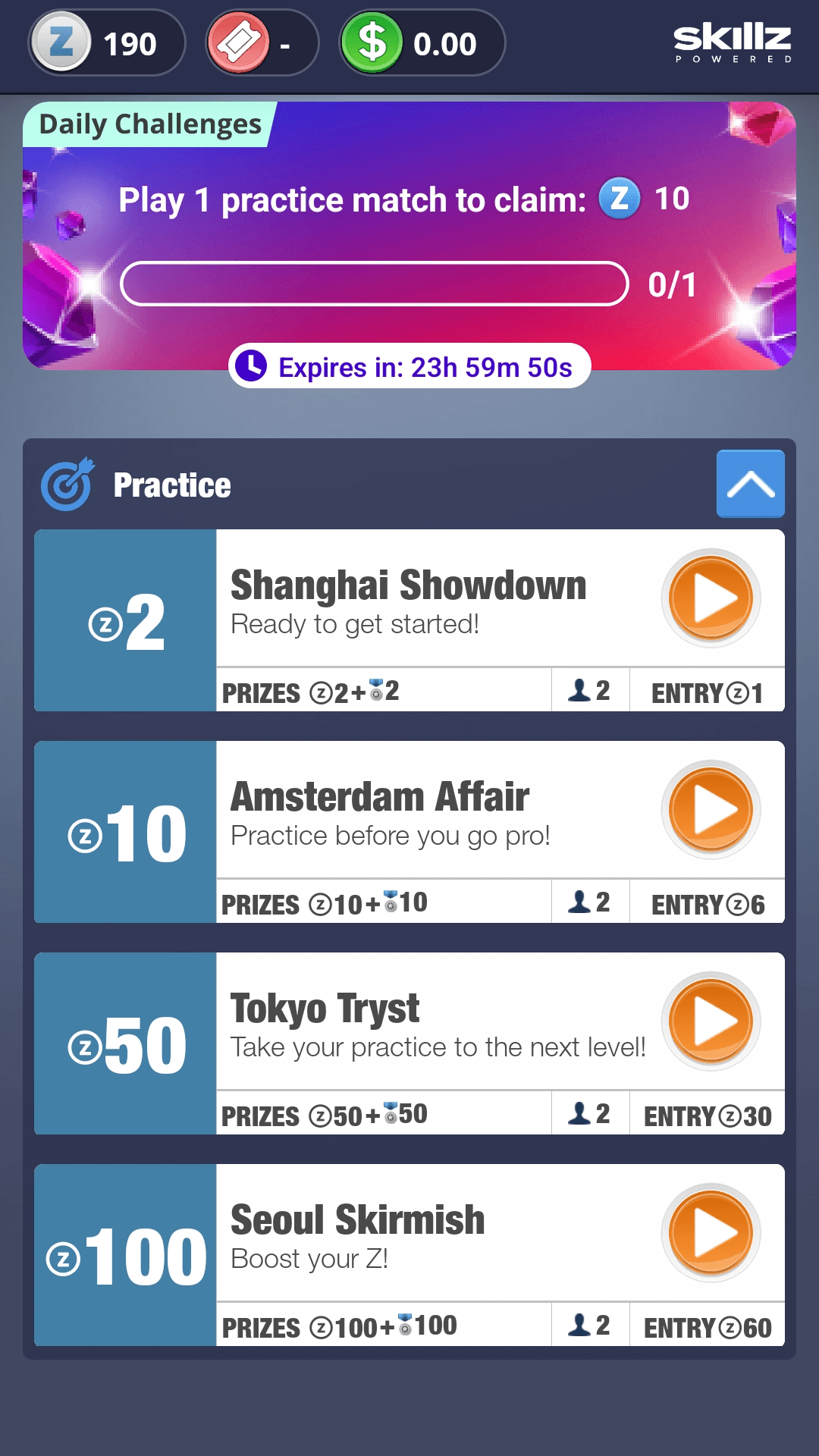
Task: Open the ticket balance
Action: pos(262,43)
